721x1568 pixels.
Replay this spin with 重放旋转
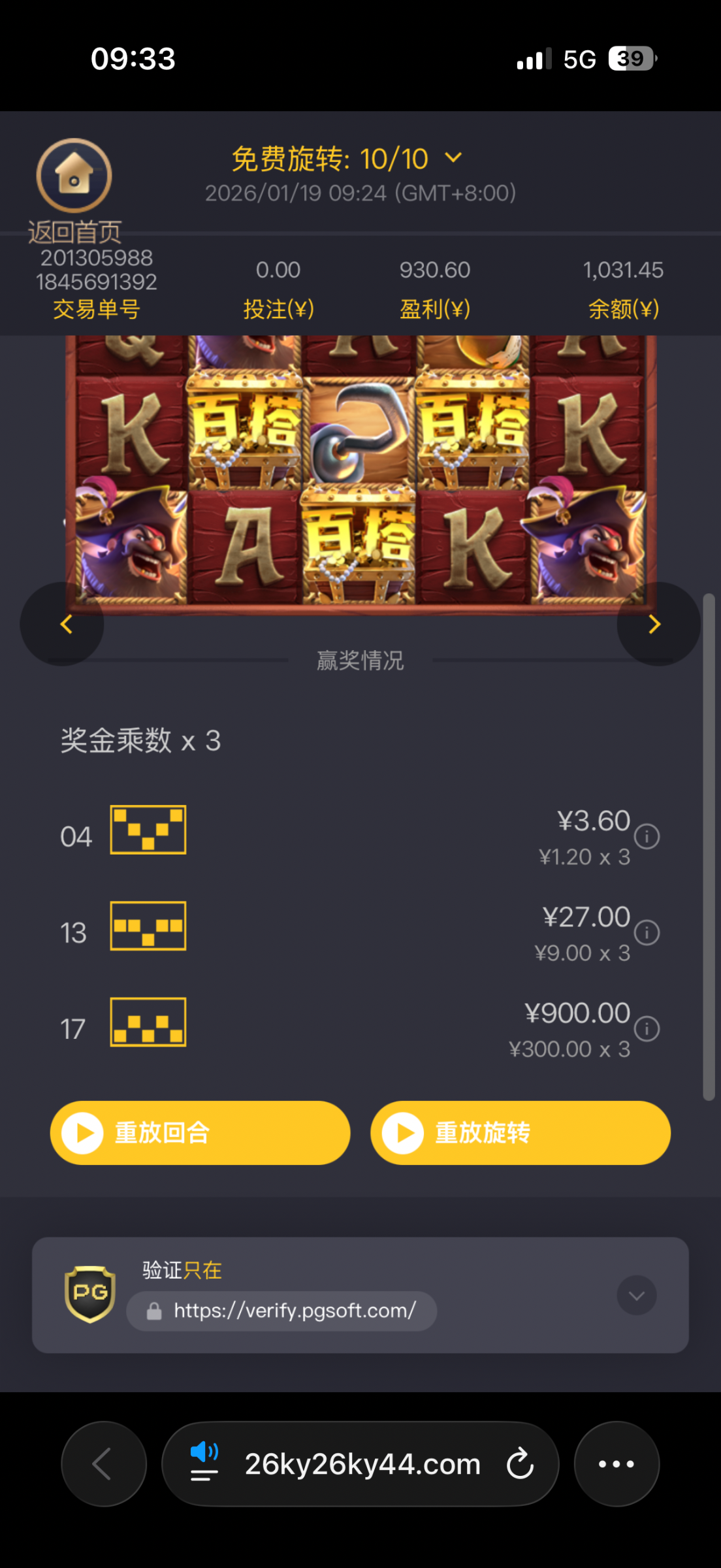(520, 1132)
